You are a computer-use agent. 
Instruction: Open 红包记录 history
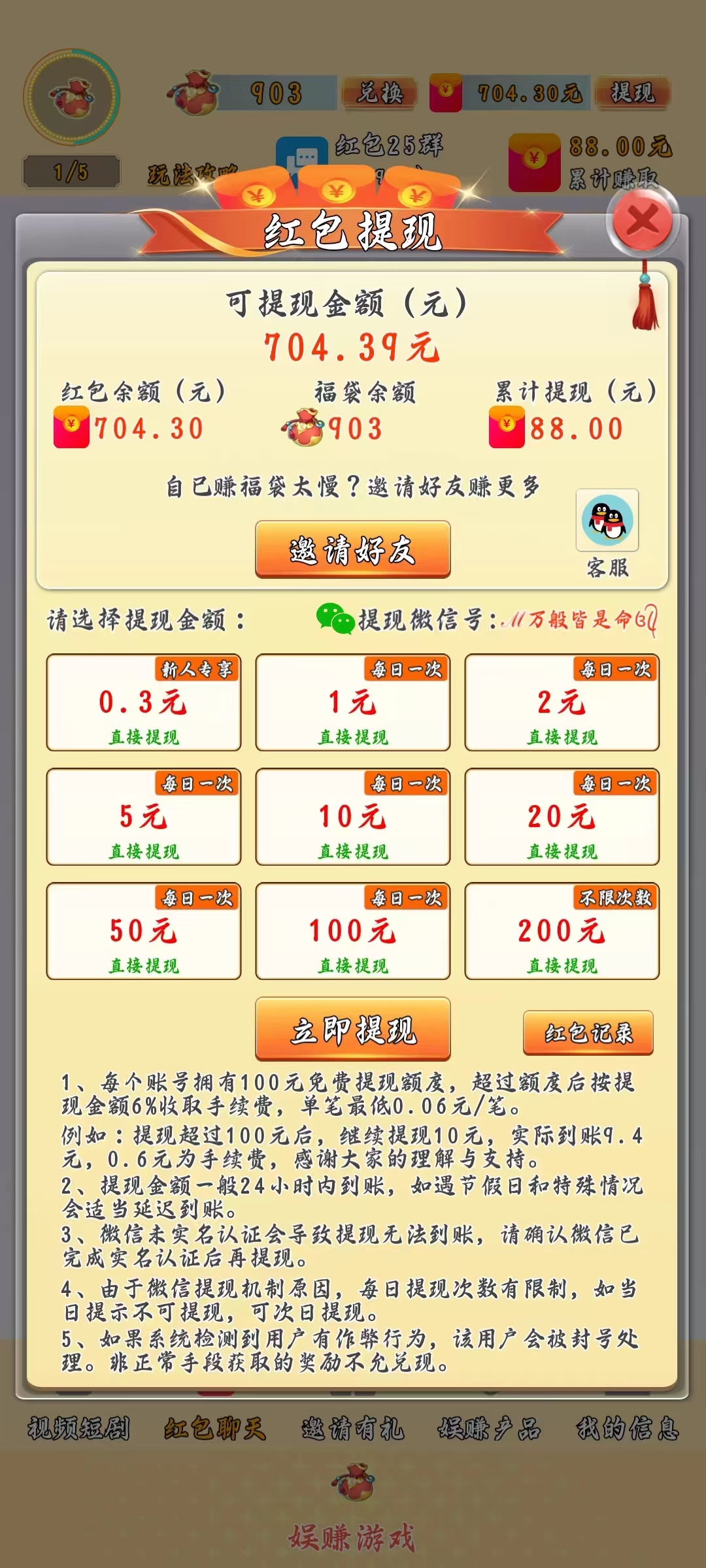[588, 1033]
